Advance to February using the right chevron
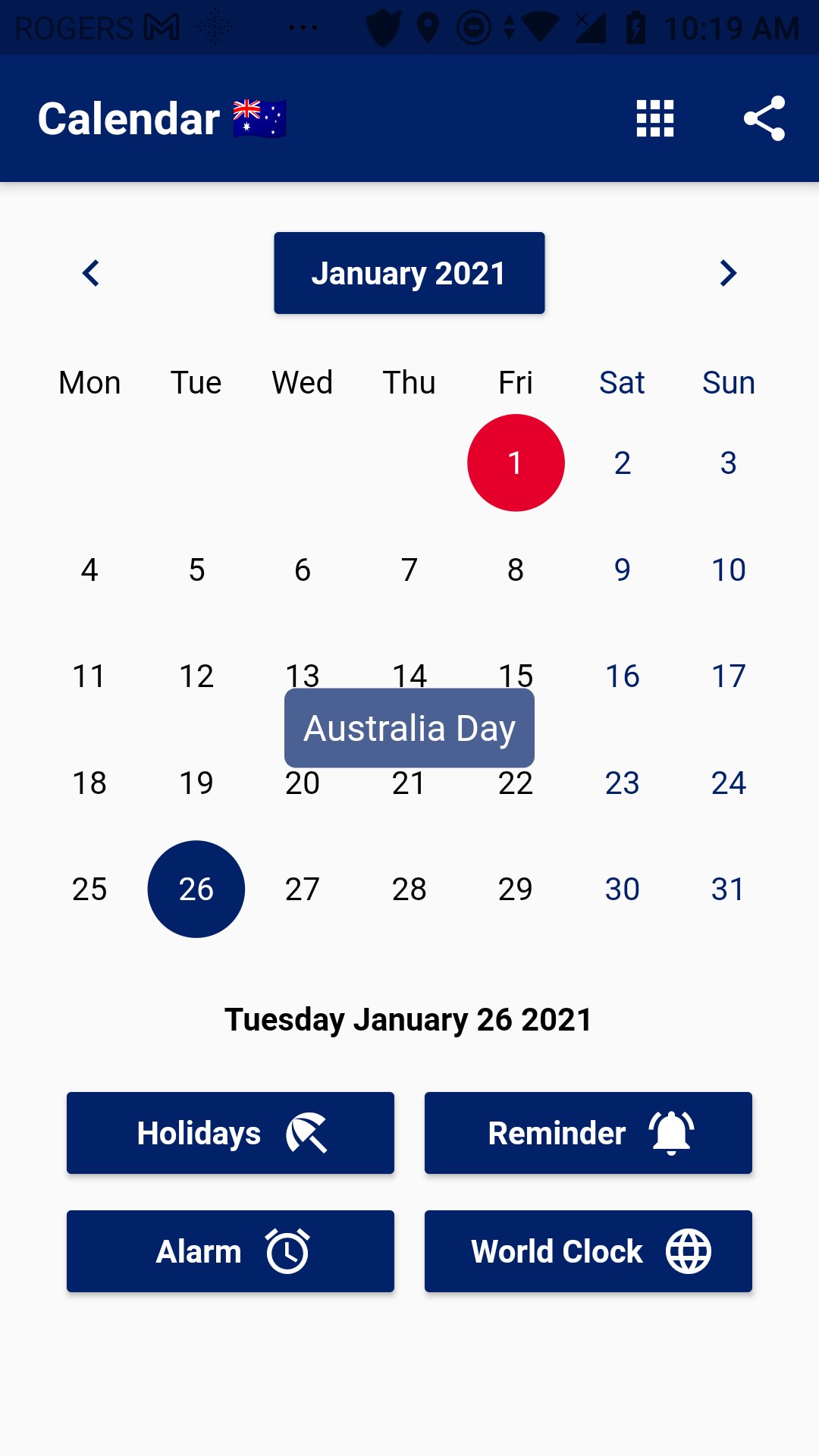The width and height of the screenshot is (819, 1456). coord(727,272)
